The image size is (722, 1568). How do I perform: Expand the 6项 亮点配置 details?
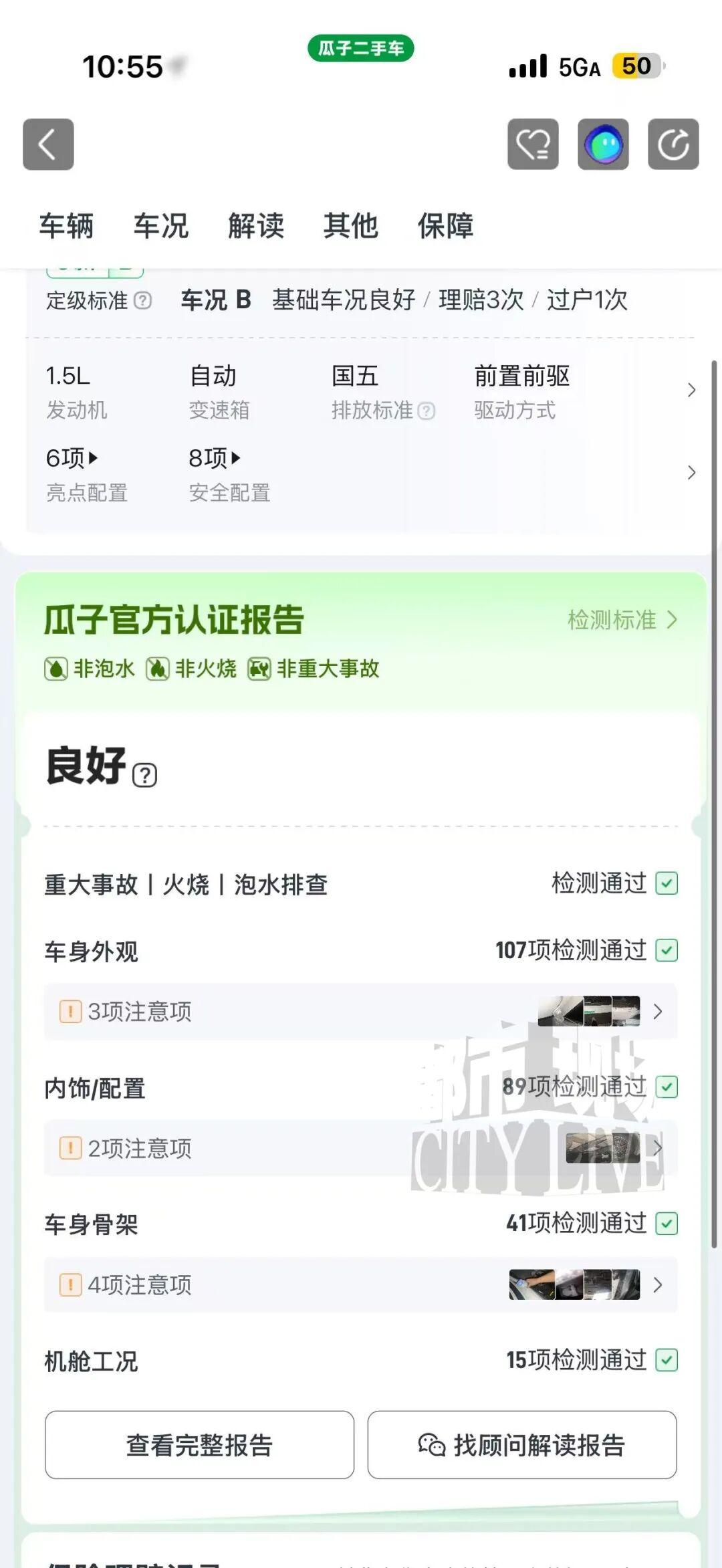(86, 475)
